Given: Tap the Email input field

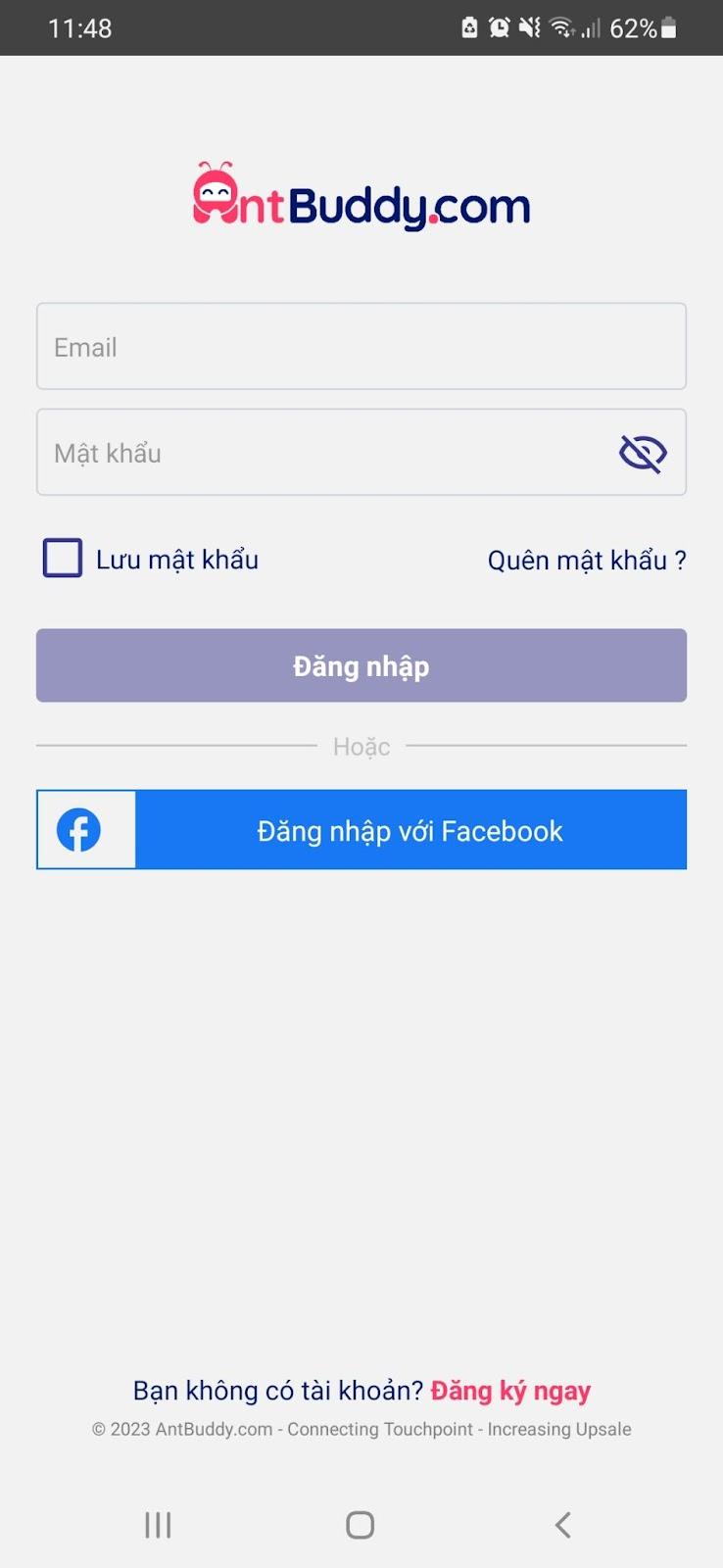Looking at the screenshot, I should tap(361, 347).
